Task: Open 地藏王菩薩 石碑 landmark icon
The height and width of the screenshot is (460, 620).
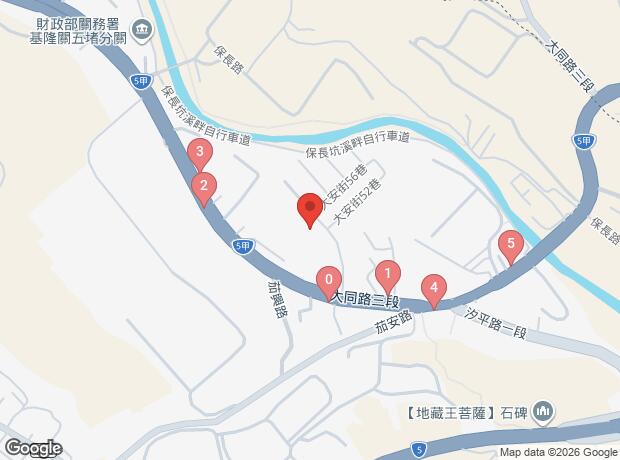Action: tap(544, 414)
